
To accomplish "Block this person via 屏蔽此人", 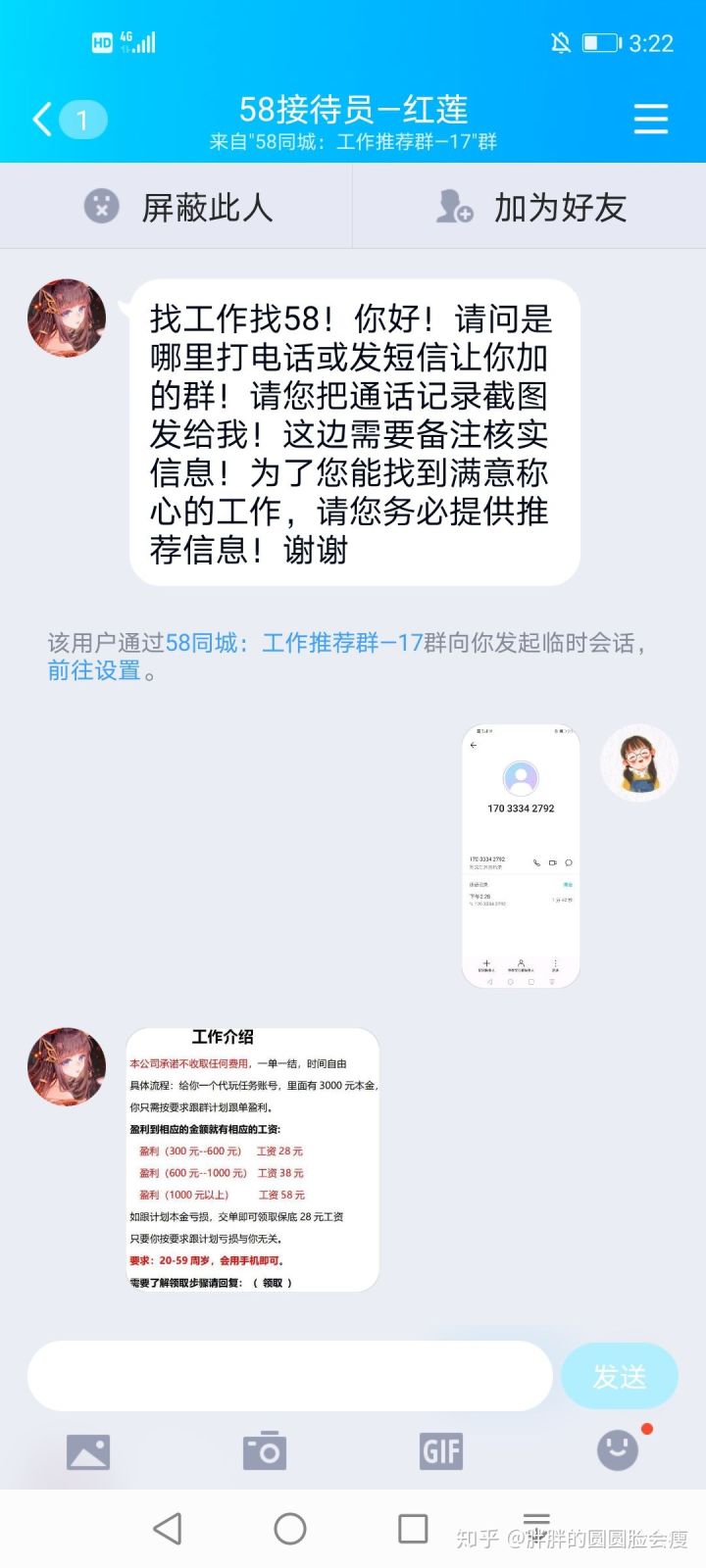I will 176,207.
